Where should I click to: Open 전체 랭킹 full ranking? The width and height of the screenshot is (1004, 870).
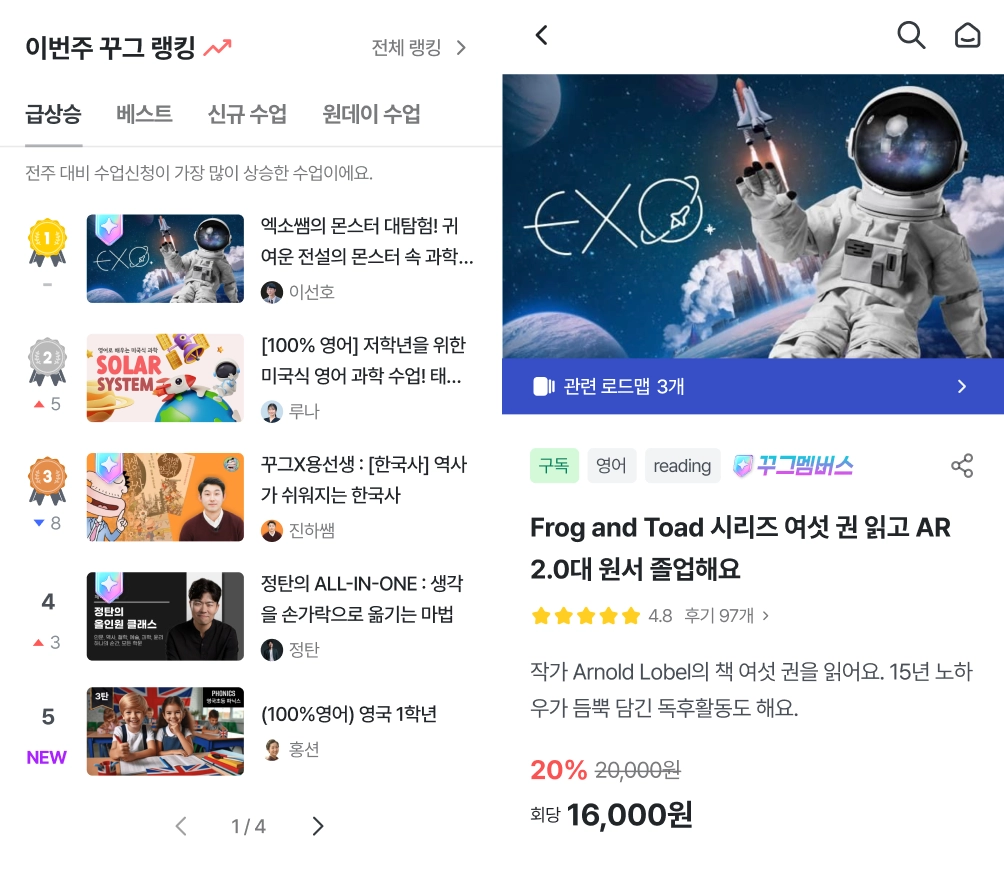(x=418, y=48)
